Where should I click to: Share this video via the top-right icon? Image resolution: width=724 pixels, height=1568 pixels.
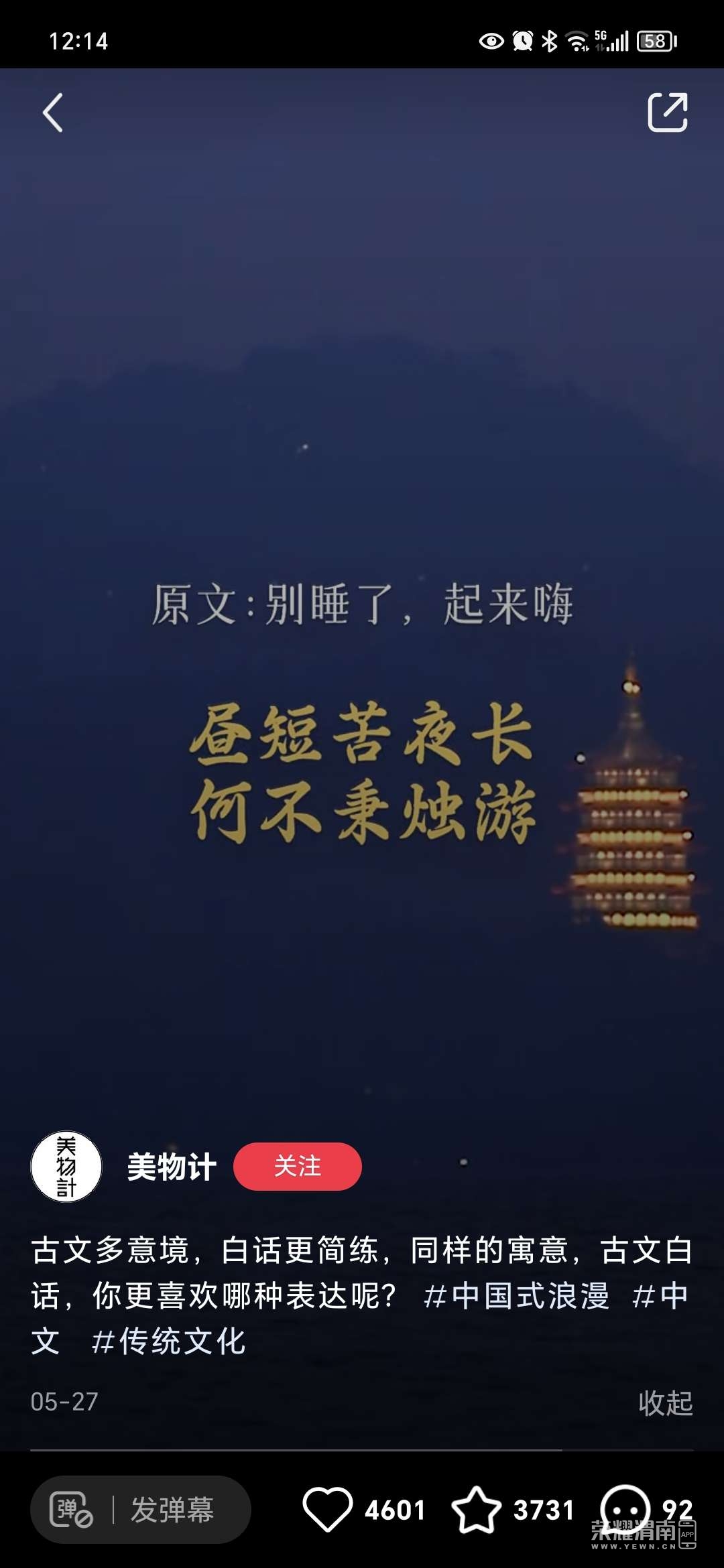pos(668,112)
